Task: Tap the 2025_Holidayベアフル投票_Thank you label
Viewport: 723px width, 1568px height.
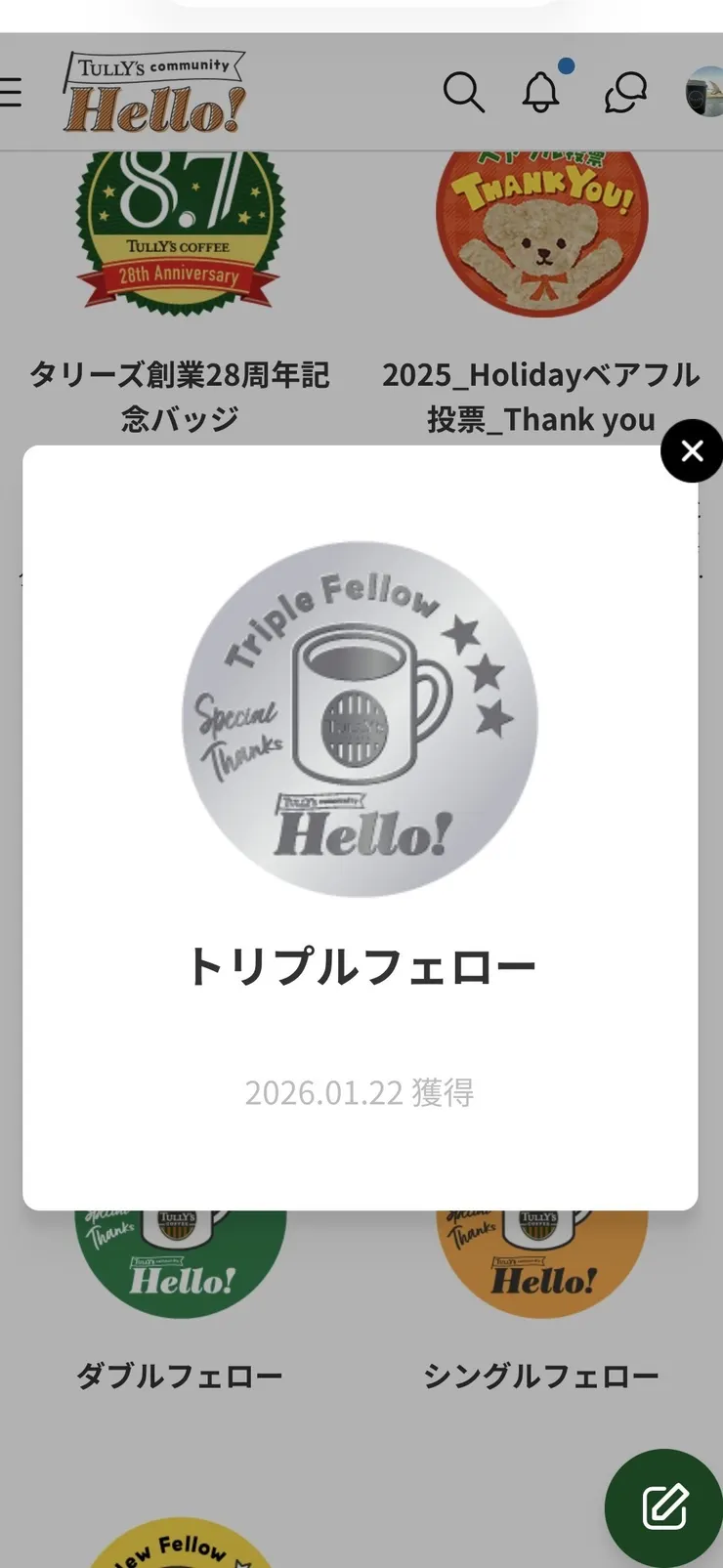Action: click(x=541, y=397)
